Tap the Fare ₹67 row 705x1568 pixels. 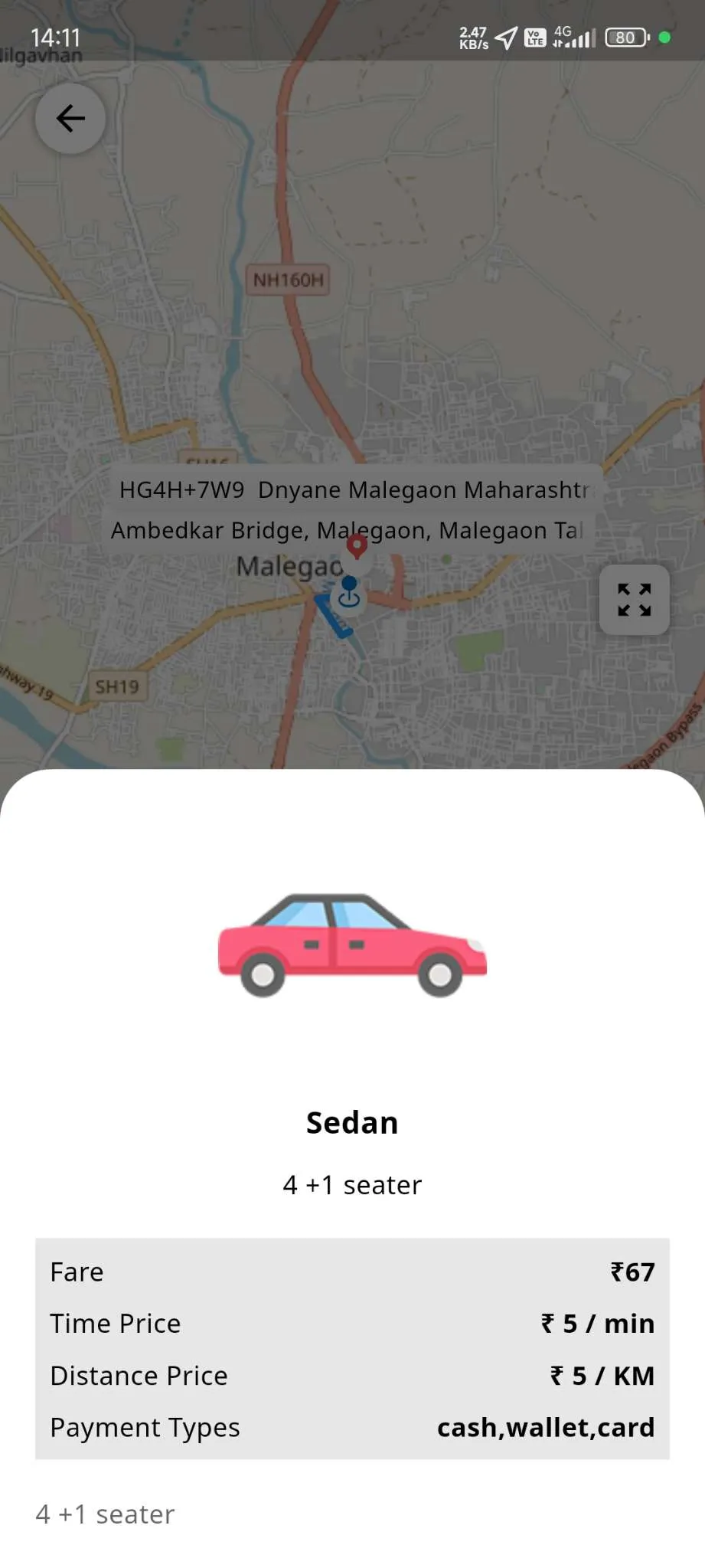click(352, 1271)
